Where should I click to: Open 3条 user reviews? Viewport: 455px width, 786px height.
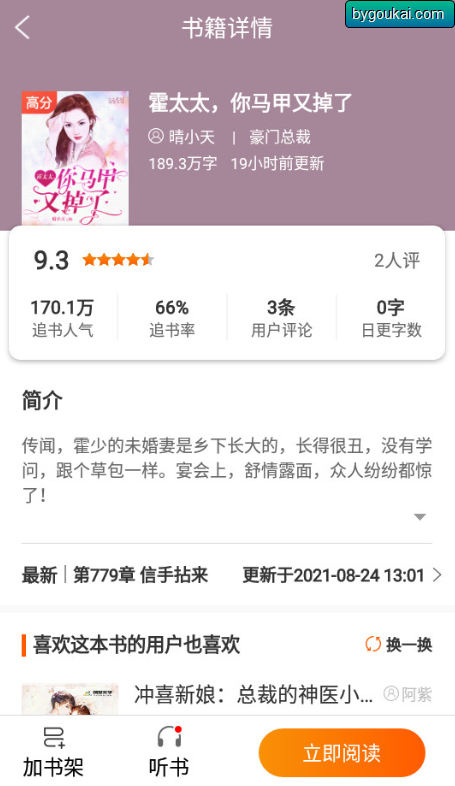pos(282,318)
